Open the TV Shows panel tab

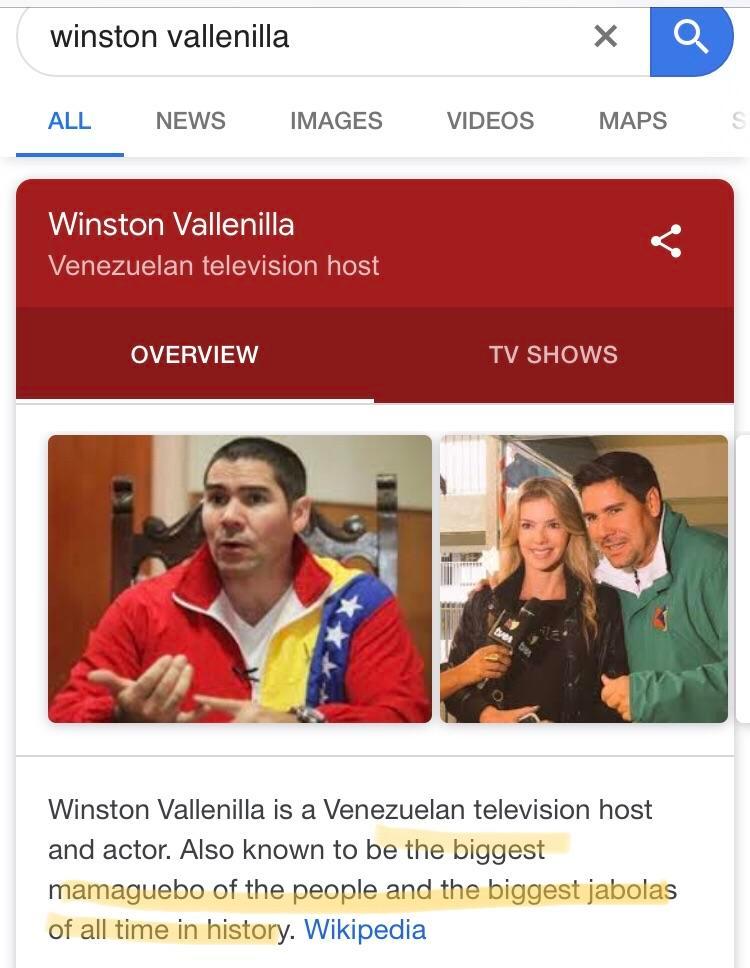pos(553,355)
